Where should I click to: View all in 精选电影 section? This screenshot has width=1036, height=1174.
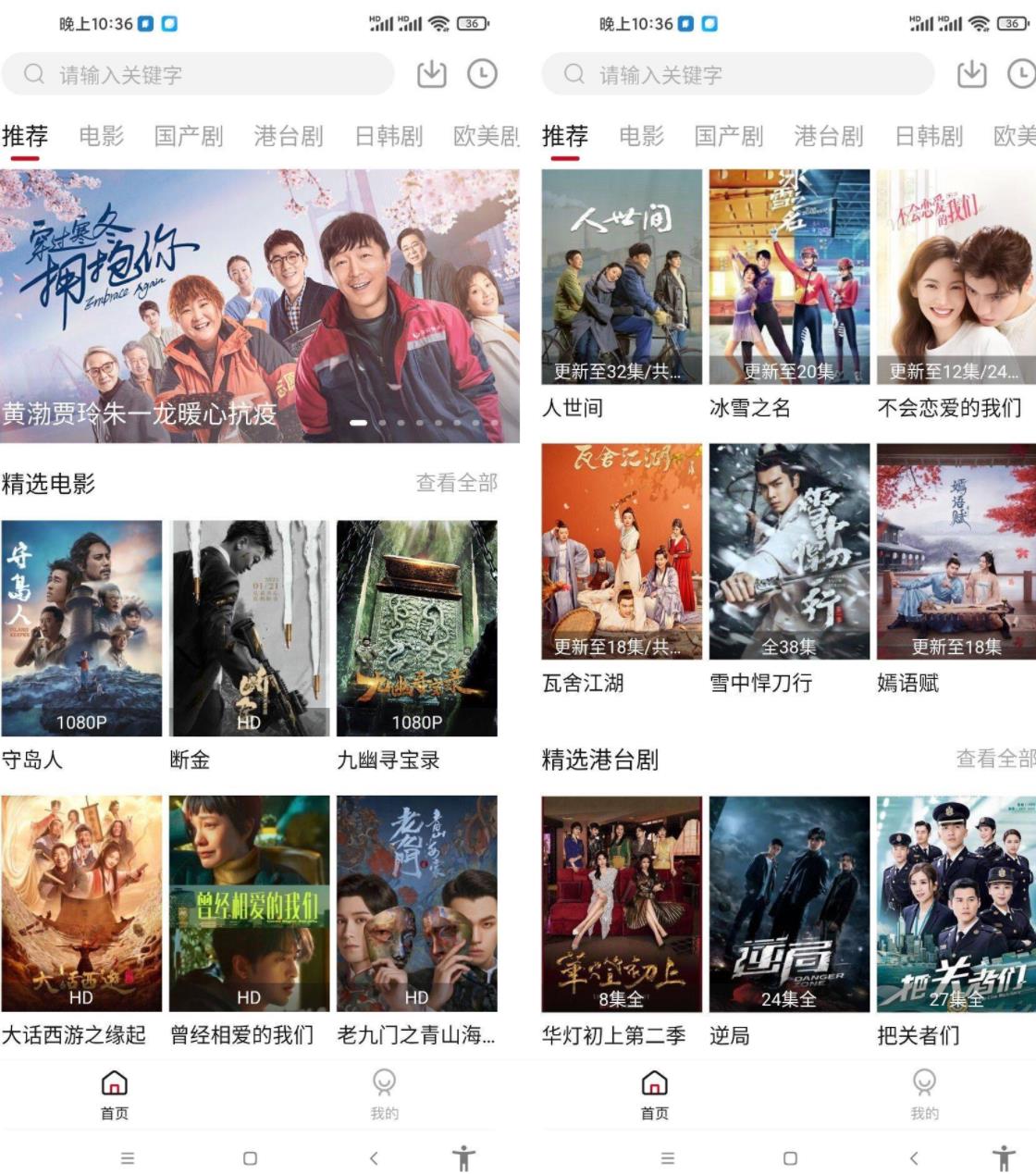[456, 483]
